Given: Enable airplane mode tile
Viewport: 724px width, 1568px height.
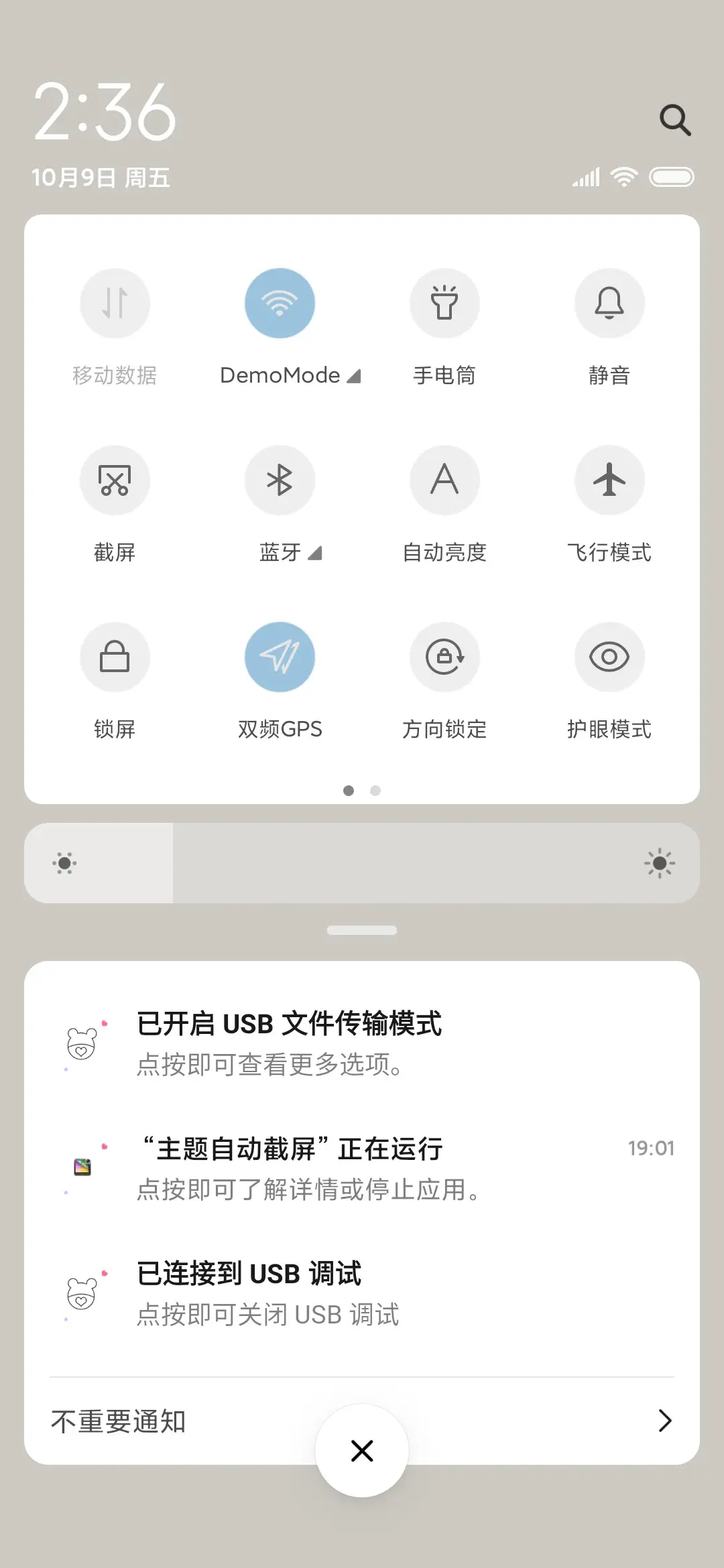Looking at the screenshot, I should (x=609, y=480).
